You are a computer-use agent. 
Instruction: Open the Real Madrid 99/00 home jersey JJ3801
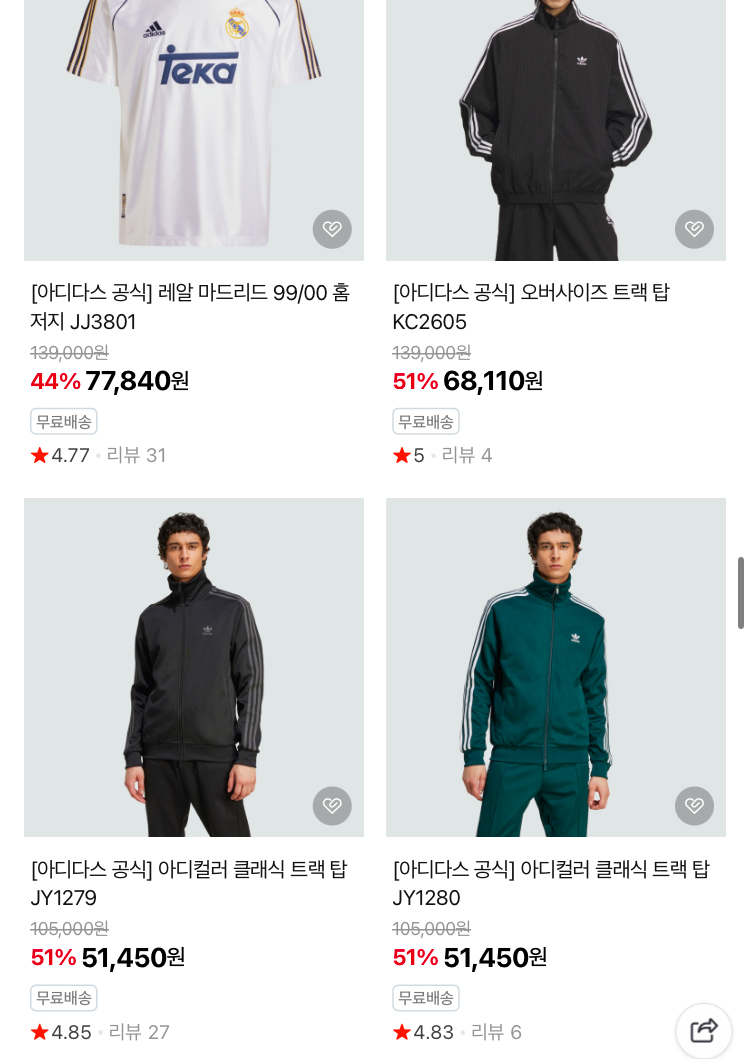(190, 307)
